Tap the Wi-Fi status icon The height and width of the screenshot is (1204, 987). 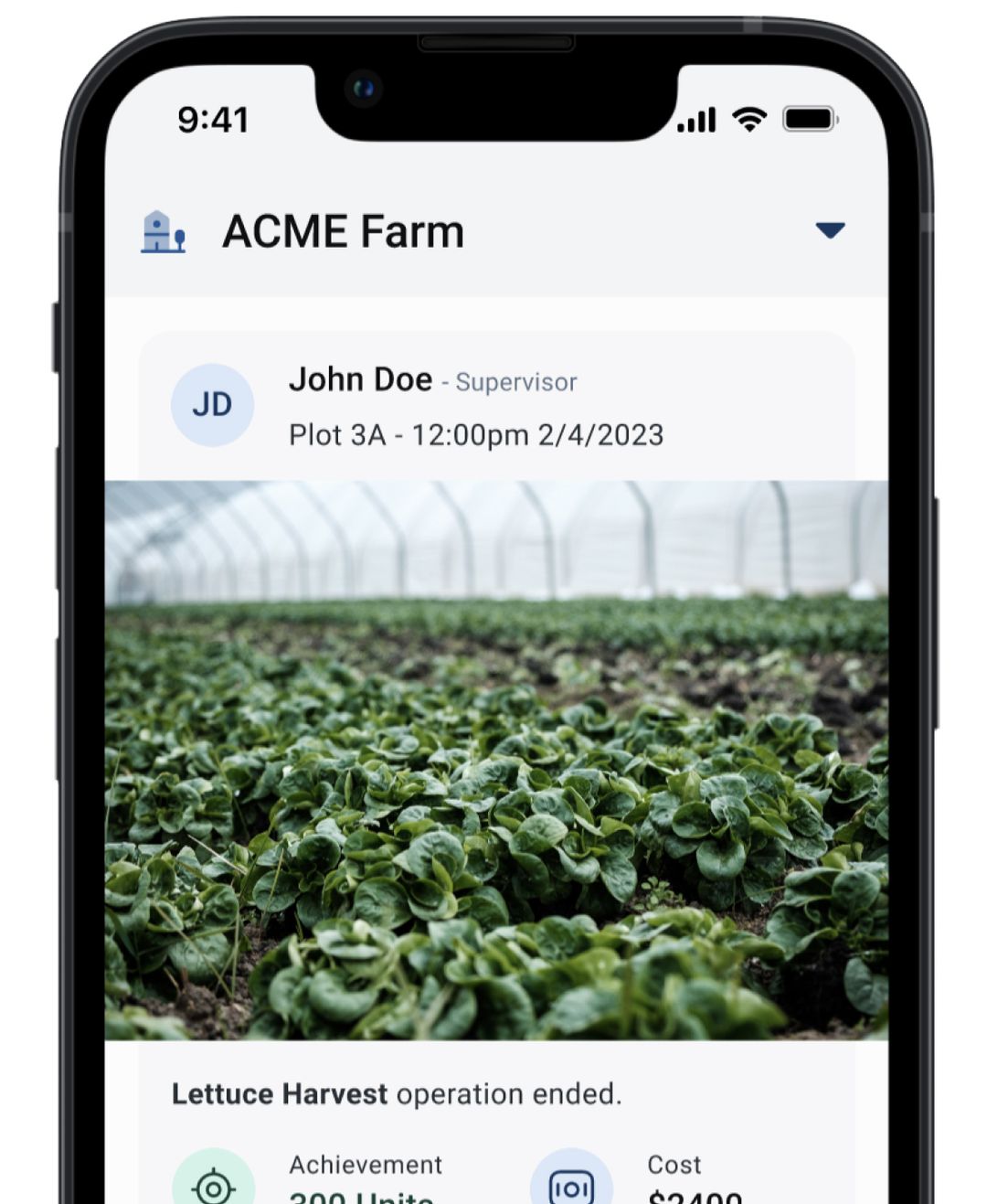click(749, 120)
